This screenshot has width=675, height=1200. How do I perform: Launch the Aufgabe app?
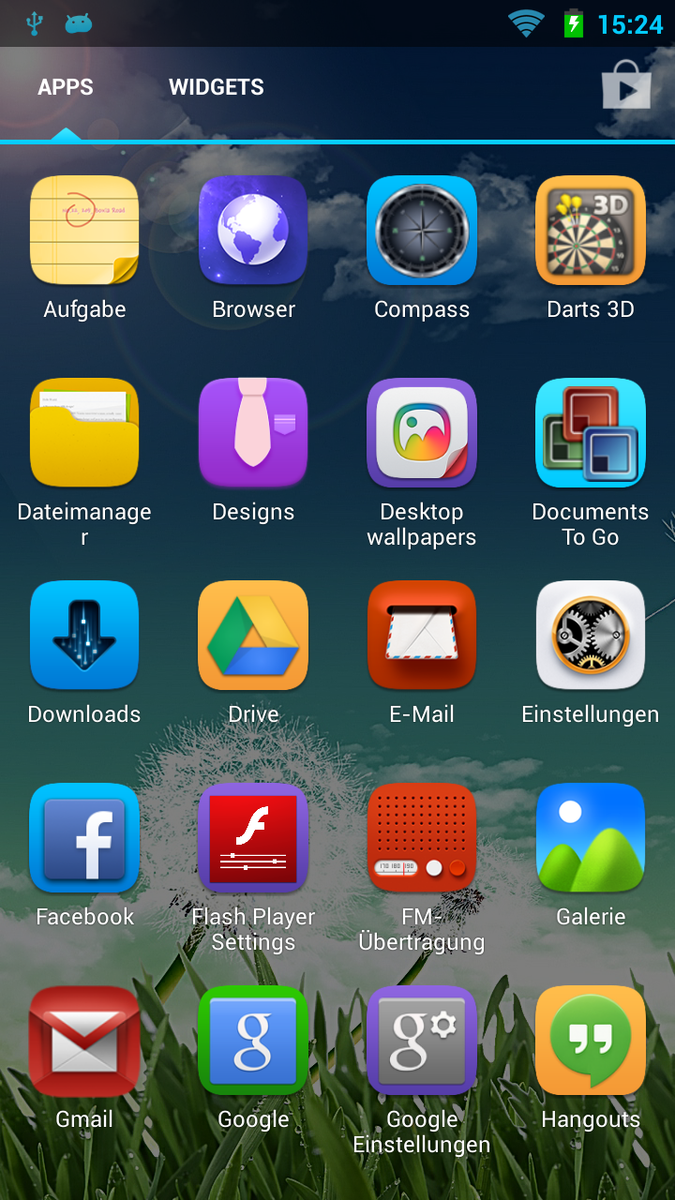pos(85,231)
